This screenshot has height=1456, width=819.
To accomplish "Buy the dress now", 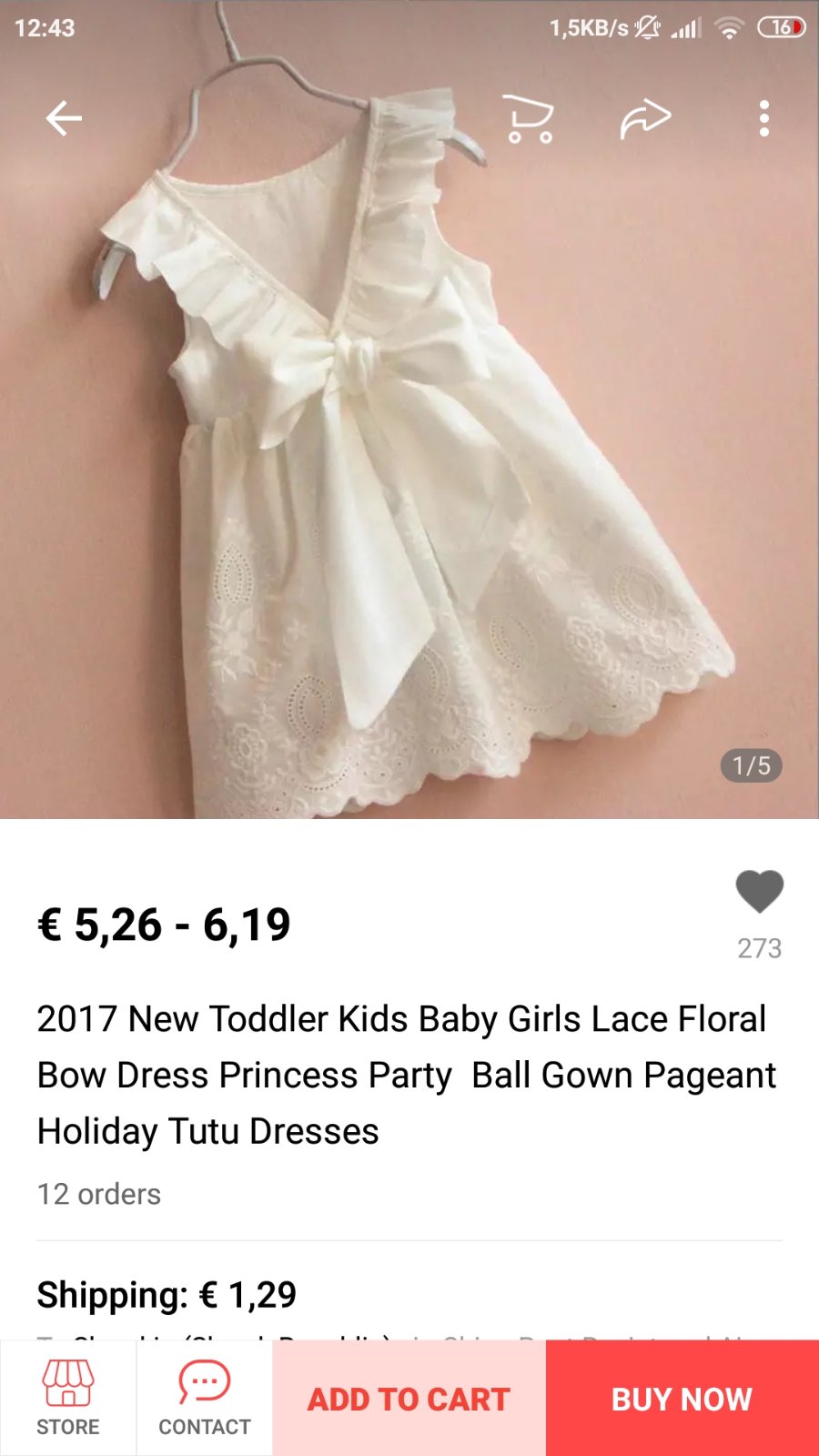I will tap(682, 1398).
